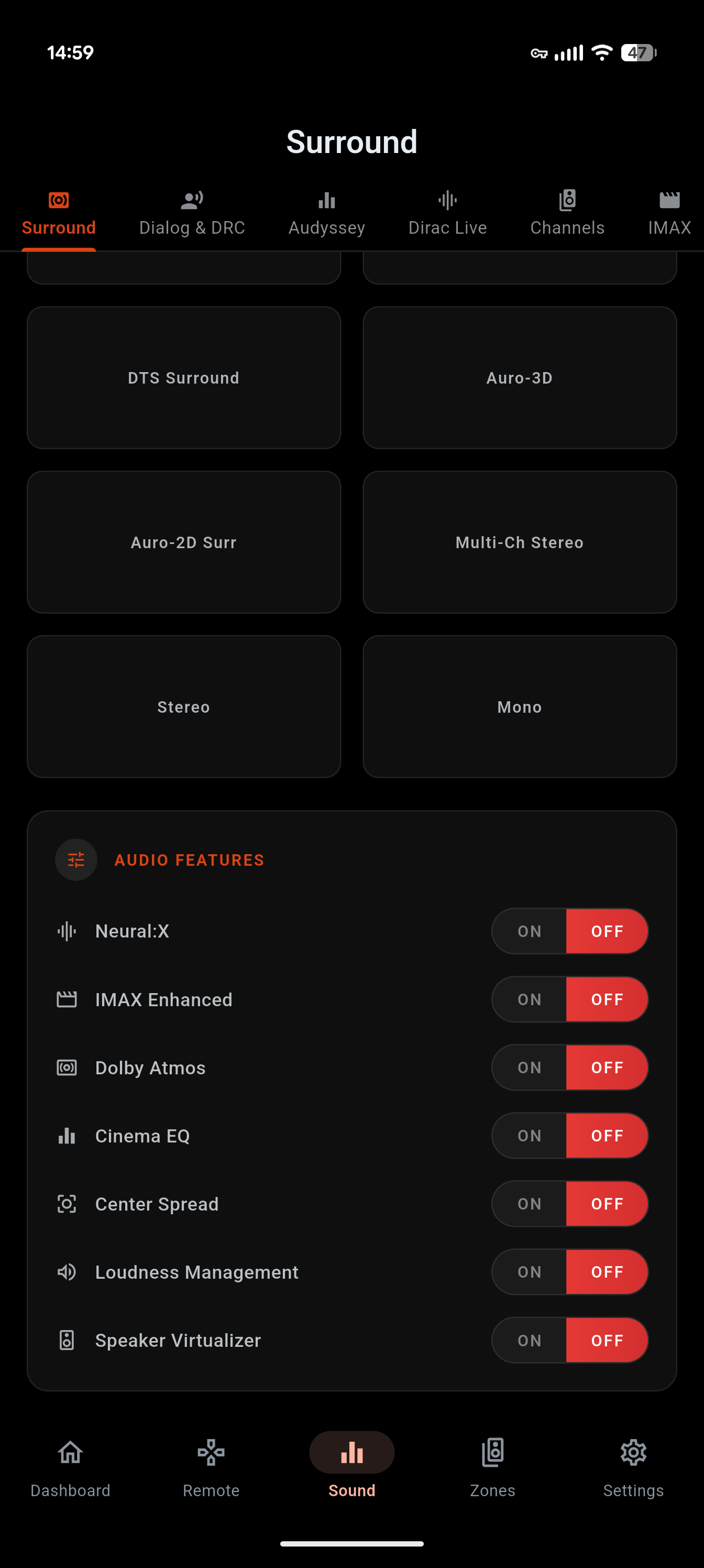Open the Zones speaker icon
704x1568 pixels.
point(493,1452)
